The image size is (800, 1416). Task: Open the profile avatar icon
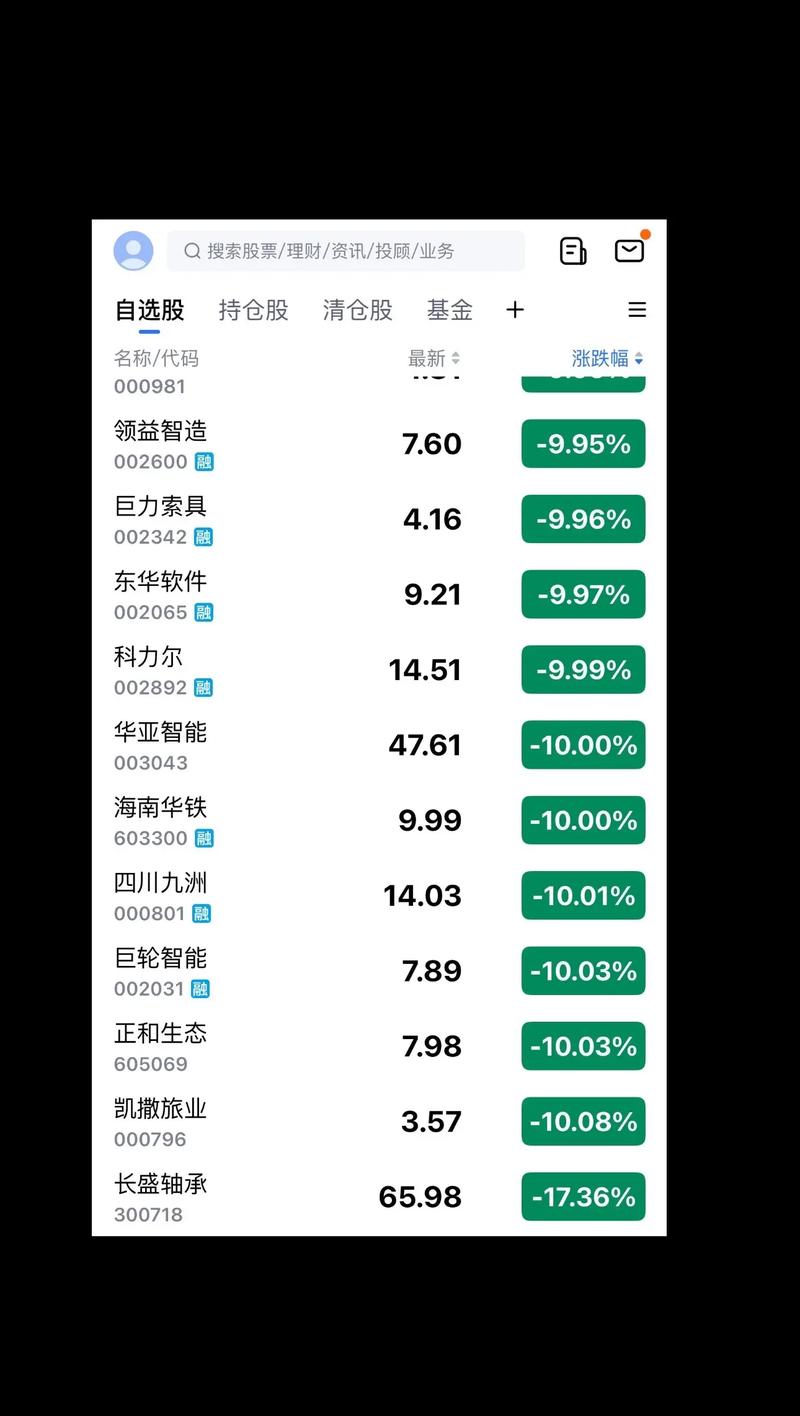pyautogui.click(x=133, y=250)
